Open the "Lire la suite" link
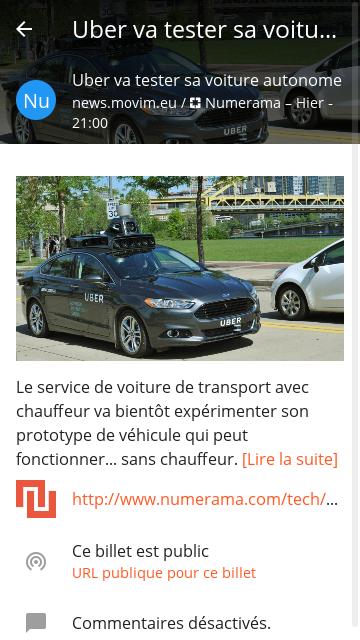Viewport: 360px width, 640px height. pos(290,460)
